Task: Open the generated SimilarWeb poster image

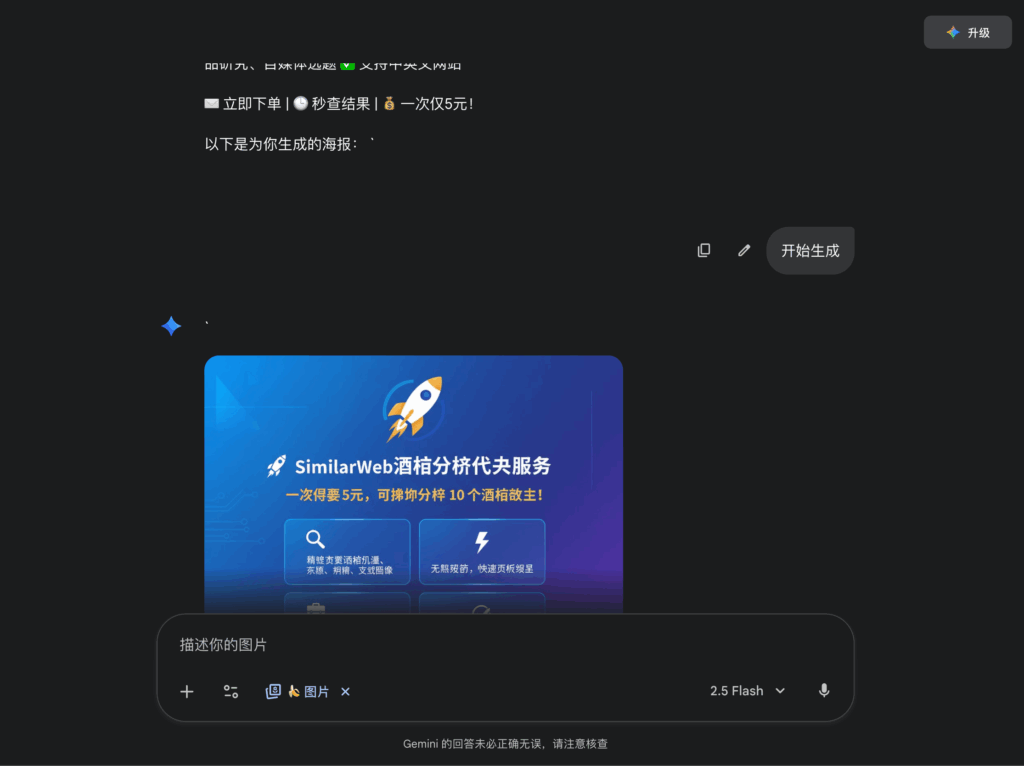Action: (x=413, y=480)
